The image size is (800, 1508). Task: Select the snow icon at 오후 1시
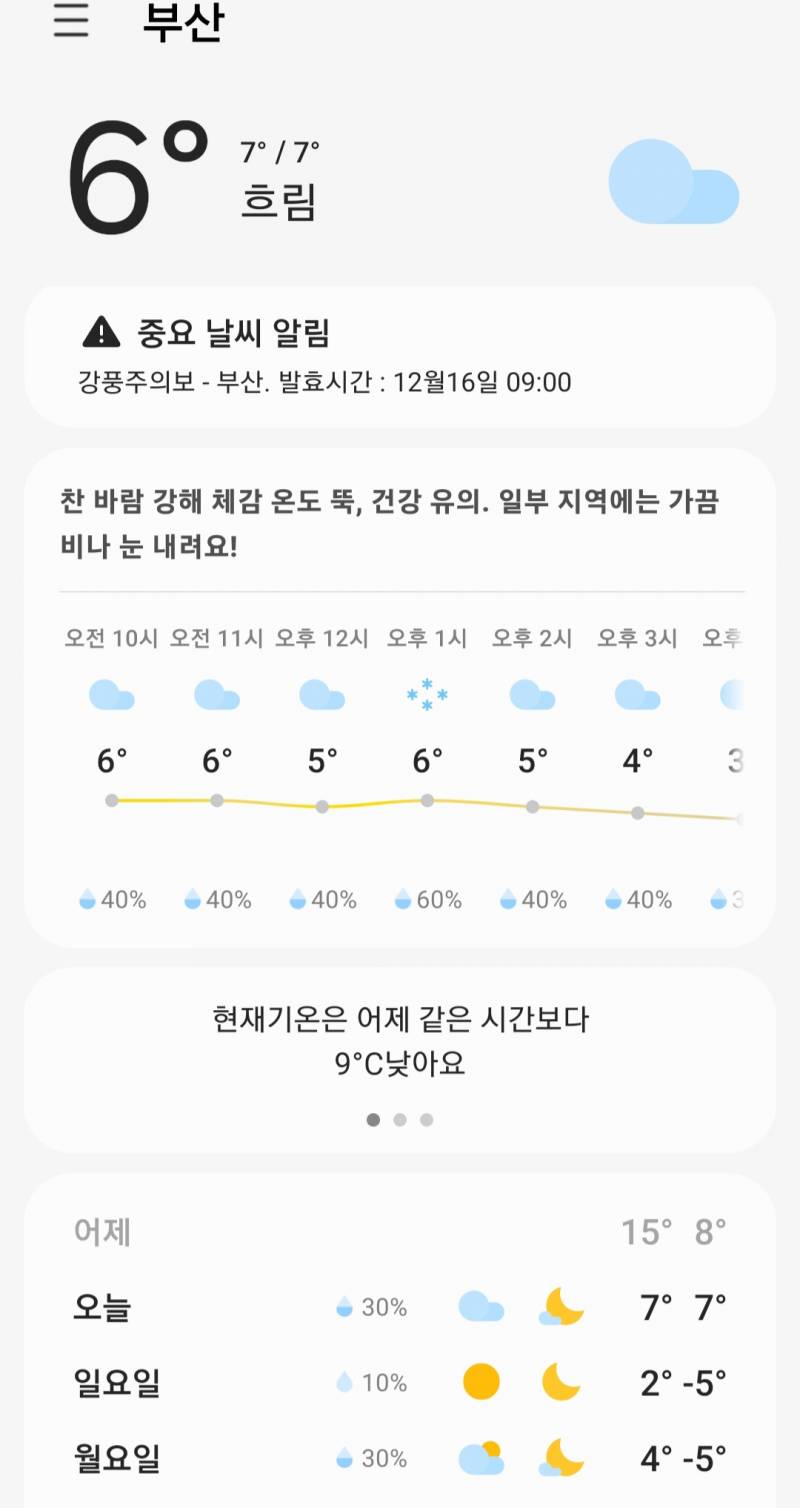tap(426, 695)
